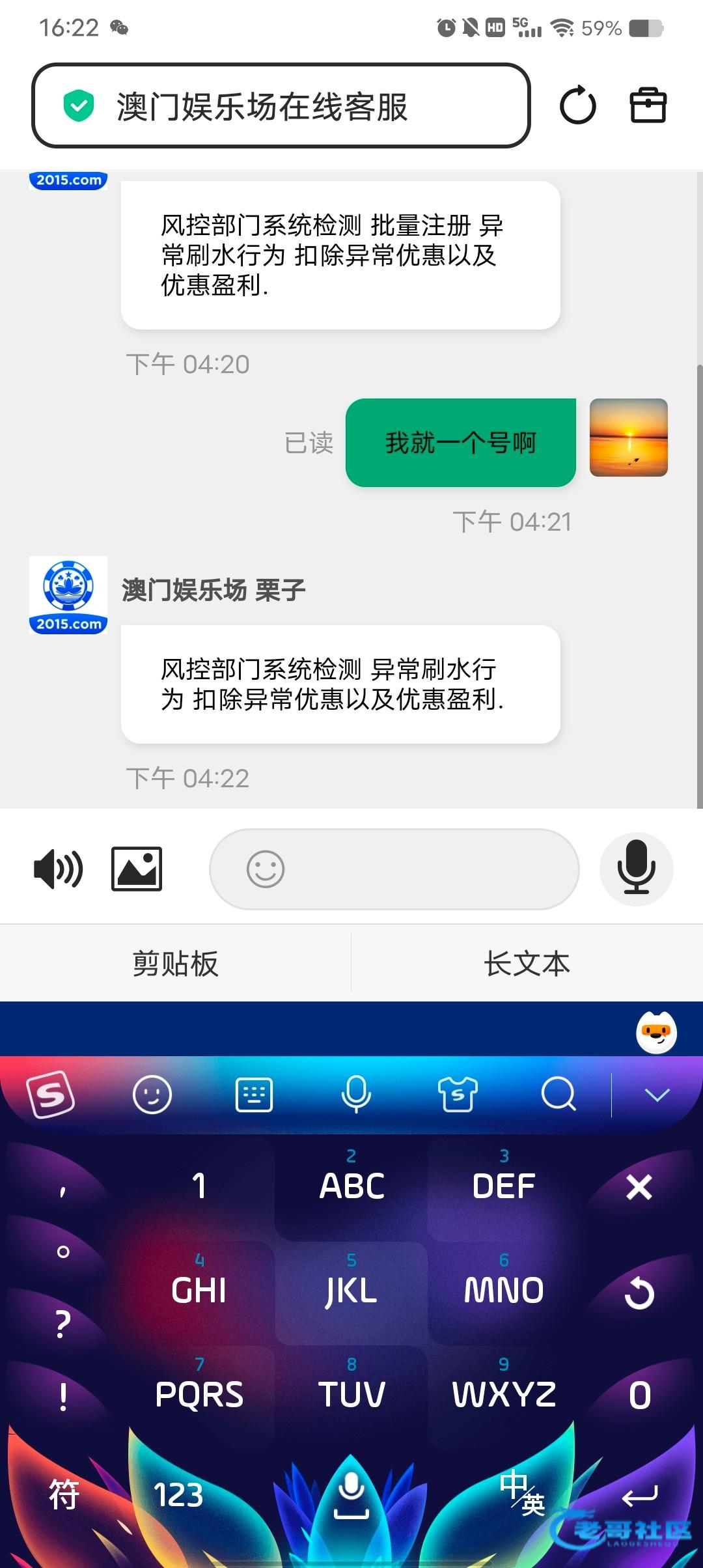Viewport: 703px width, 1568px height.
Task: Open the emoji picker in message box
Action: (266, 869)
